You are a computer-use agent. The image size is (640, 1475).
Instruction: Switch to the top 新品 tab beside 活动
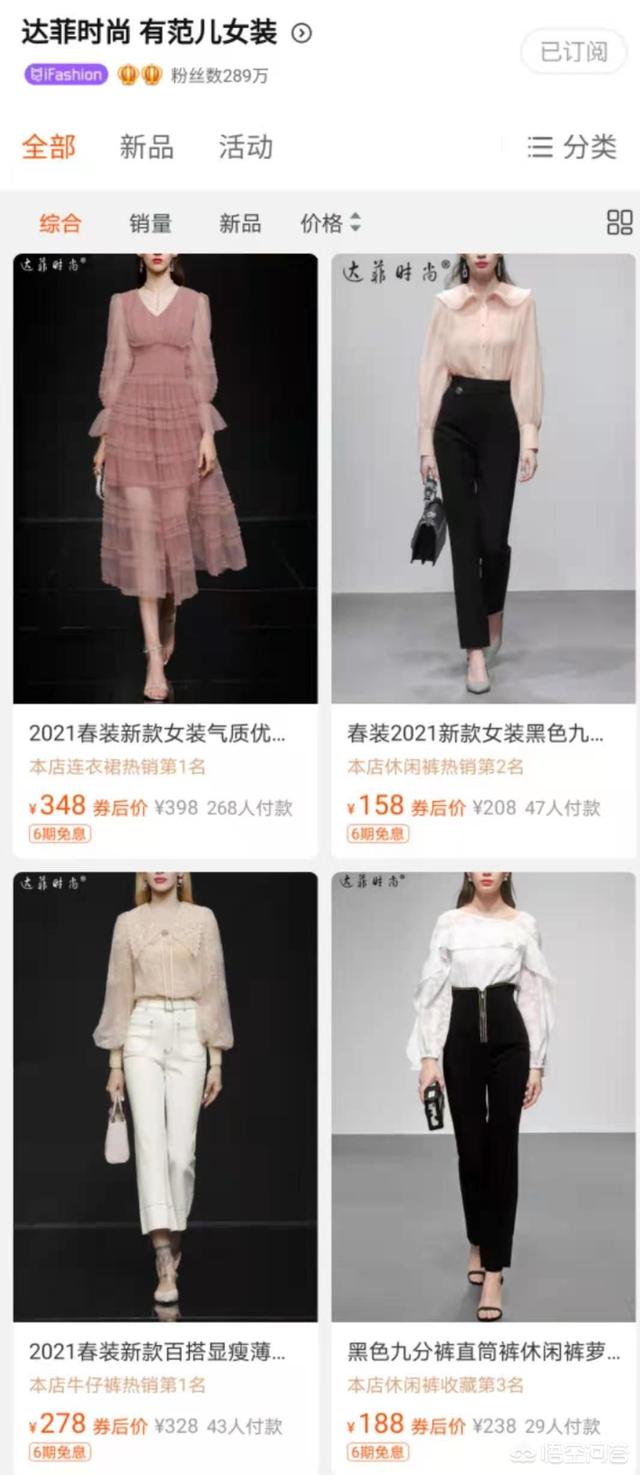pos(147,148)
